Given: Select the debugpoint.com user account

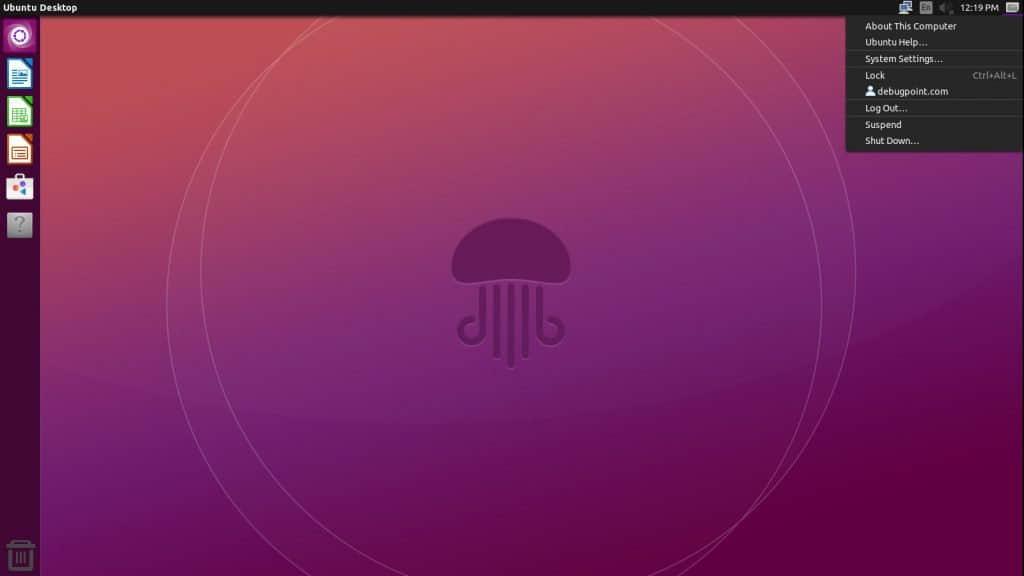Looking at the screenshot, I should point(906,92).
